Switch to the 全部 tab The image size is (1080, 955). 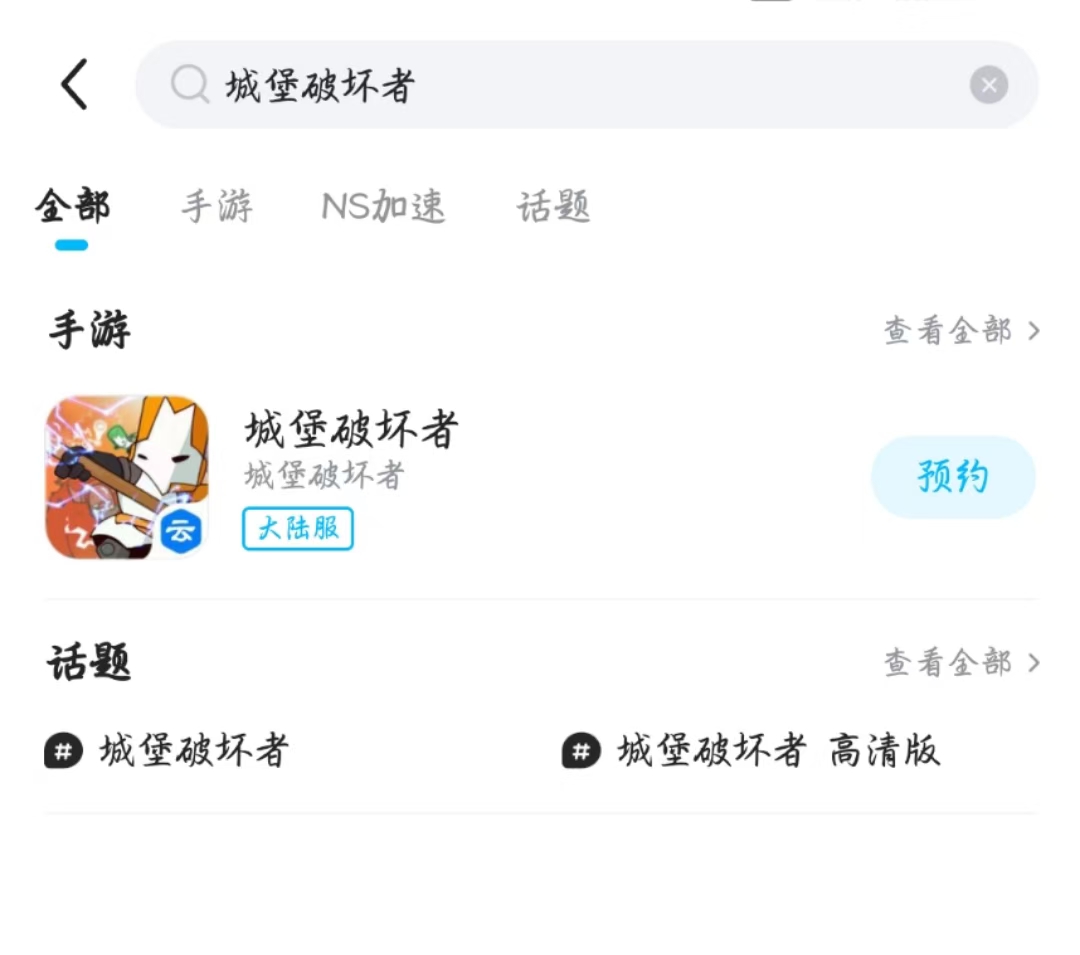(x=72, y=207)
